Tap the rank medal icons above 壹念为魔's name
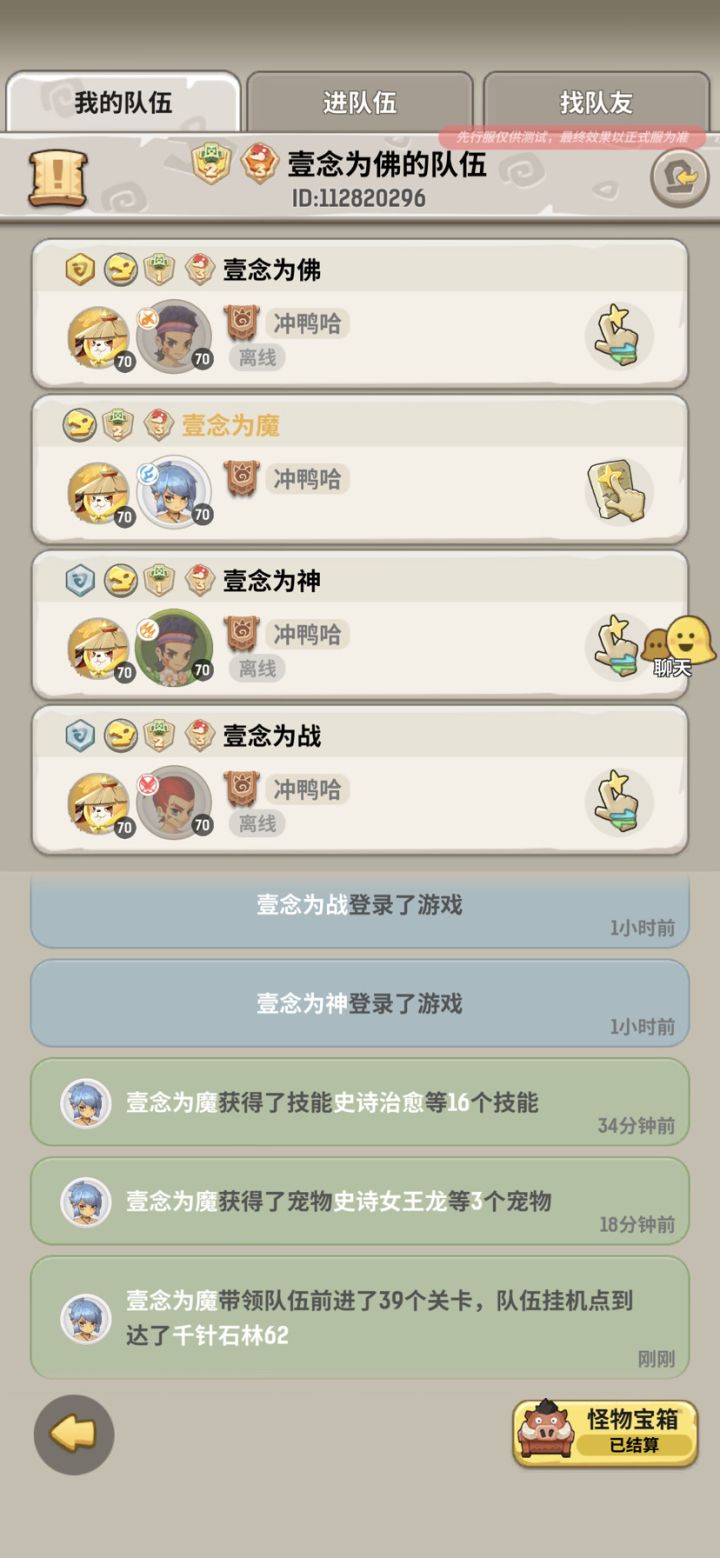 (x=120, y=423)
